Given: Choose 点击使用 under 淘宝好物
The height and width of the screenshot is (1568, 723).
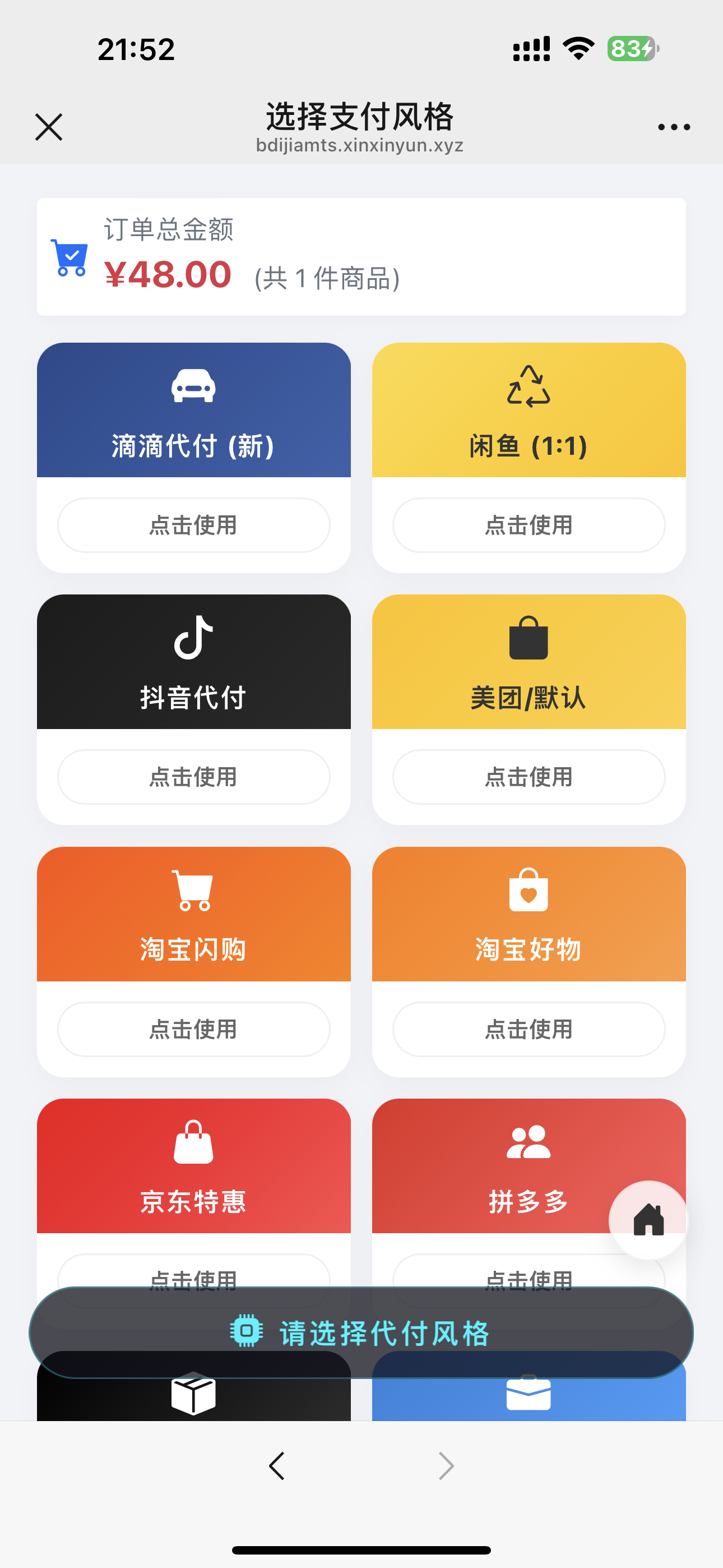Looking at the screenshot, I should point(529,1029).
